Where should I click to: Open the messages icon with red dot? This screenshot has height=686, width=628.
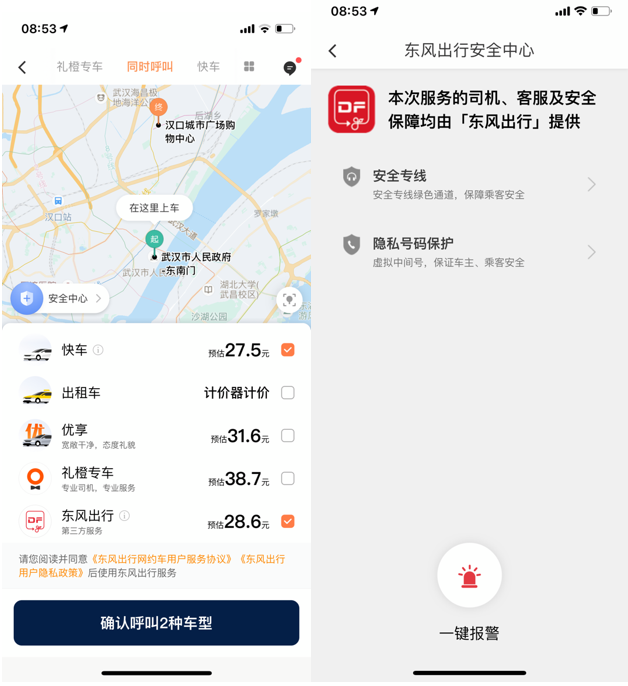[x=289, y=68]
